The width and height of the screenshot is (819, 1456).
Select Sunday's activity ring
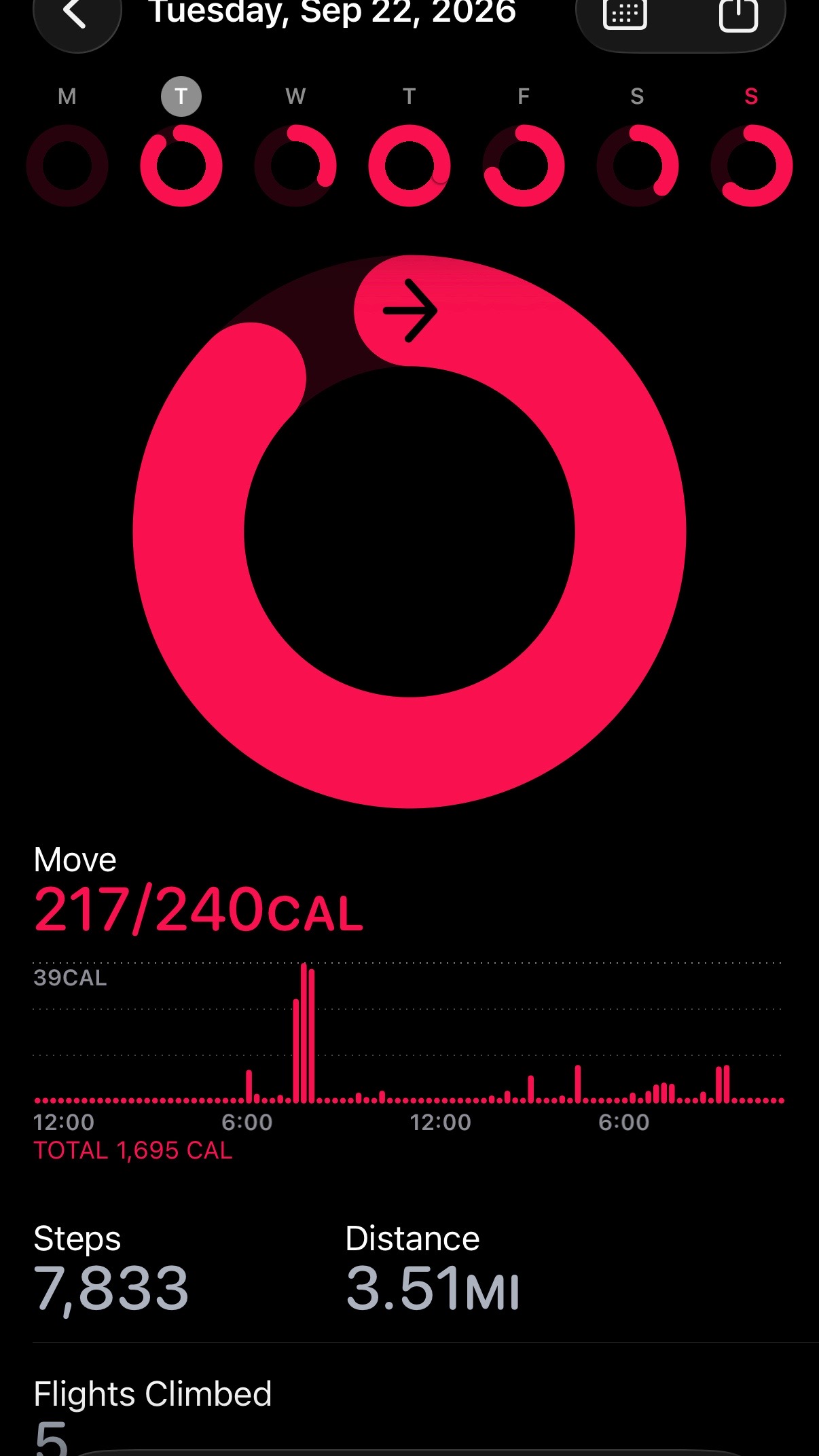coord(752,165)
